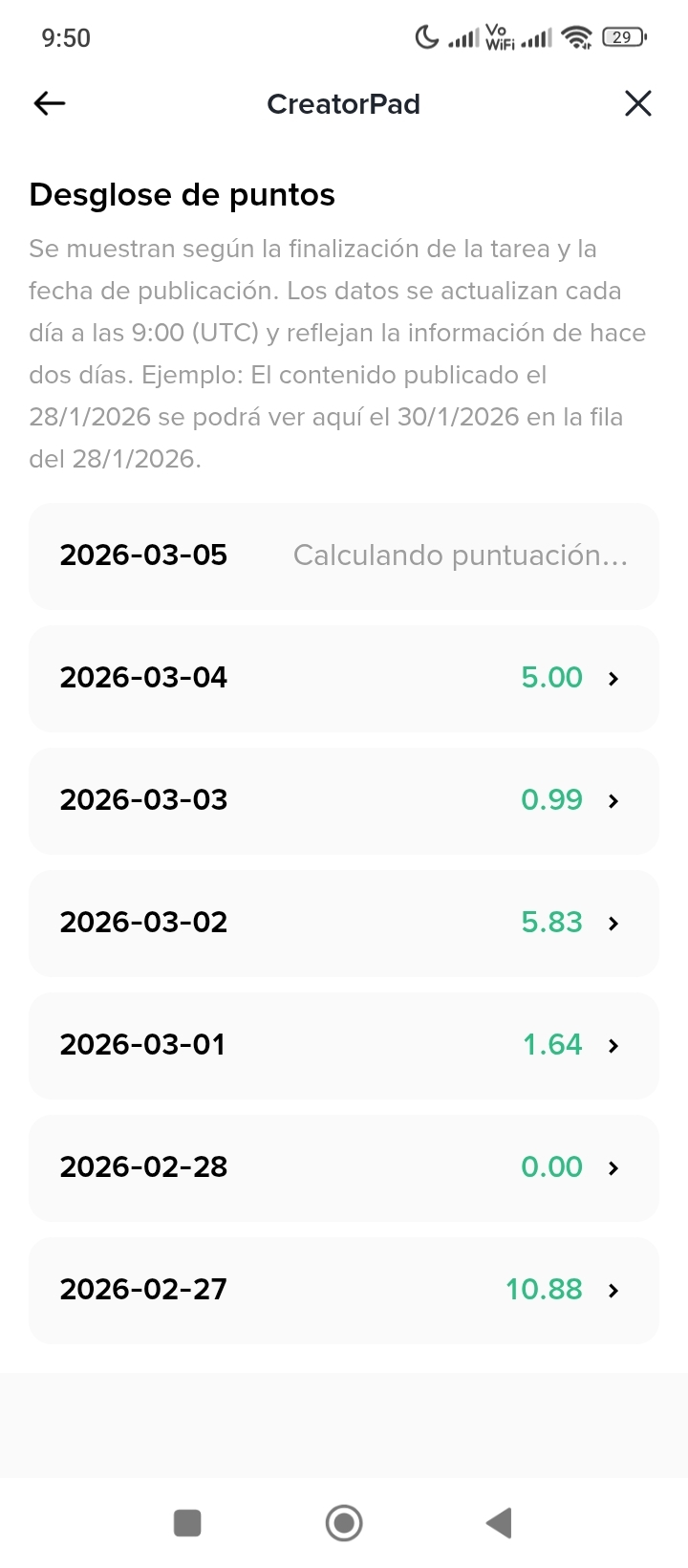The image size is (688, 1568).
Task: Go back using the top arrow
Action: pyautogui.click(x=50, y=103)
